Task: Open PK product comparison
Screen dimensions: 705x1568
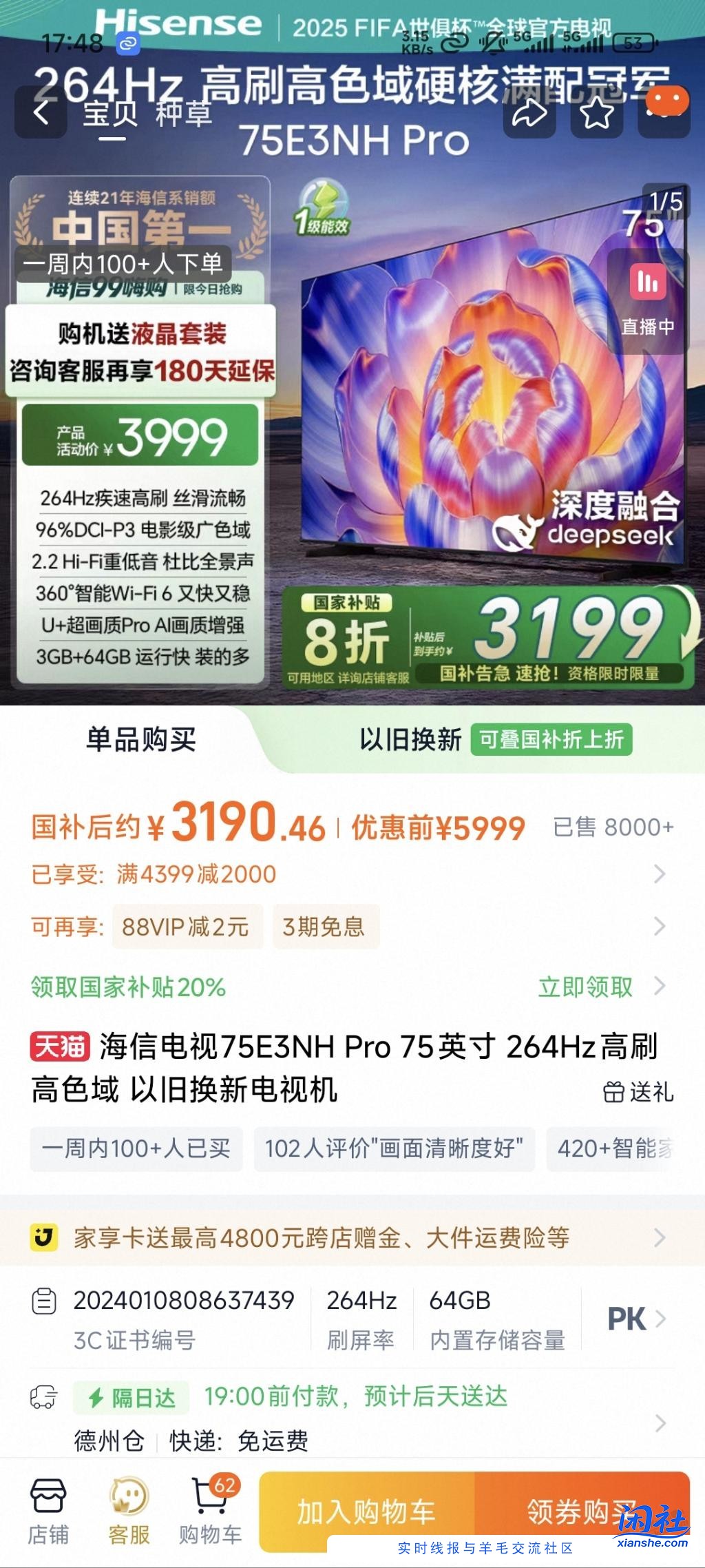Action: (x=635, y=1319)
